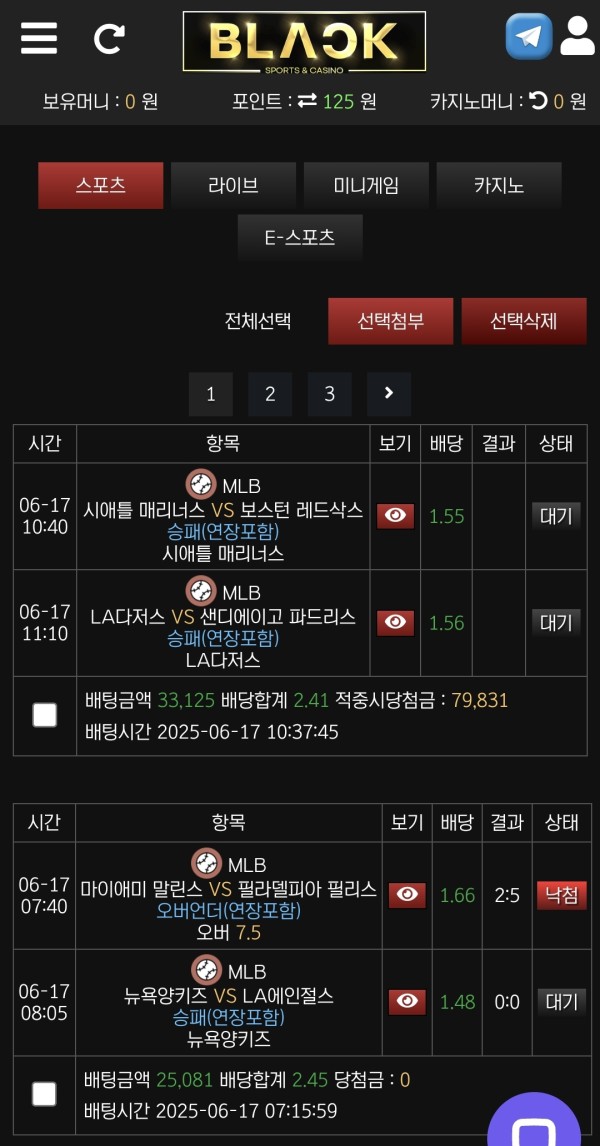Open the Telegram contact icon
This screenshot has height=1146, width=600.
pos(528,37)
